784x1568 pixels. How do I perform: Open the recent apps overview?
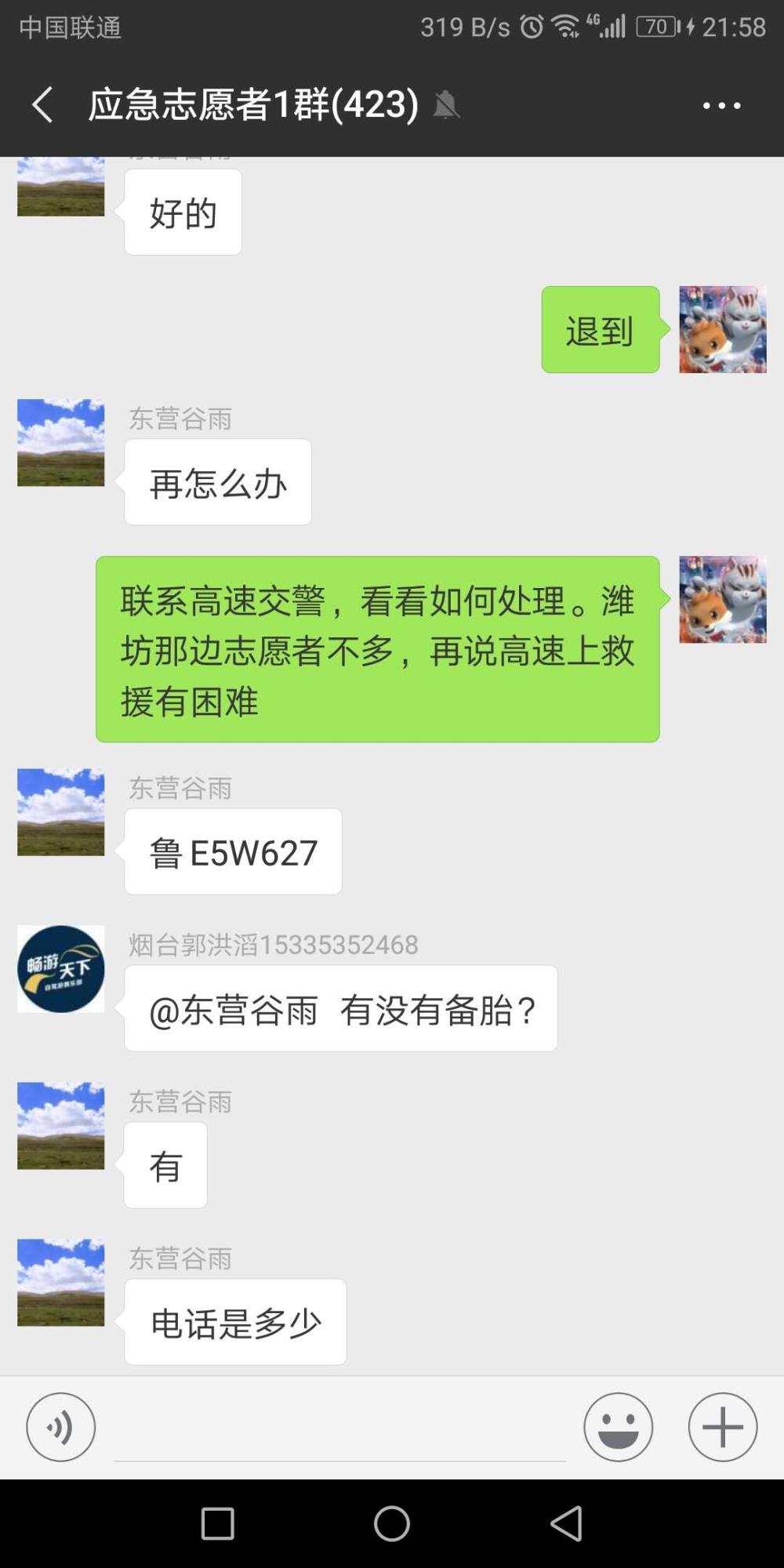(217, 1524)
